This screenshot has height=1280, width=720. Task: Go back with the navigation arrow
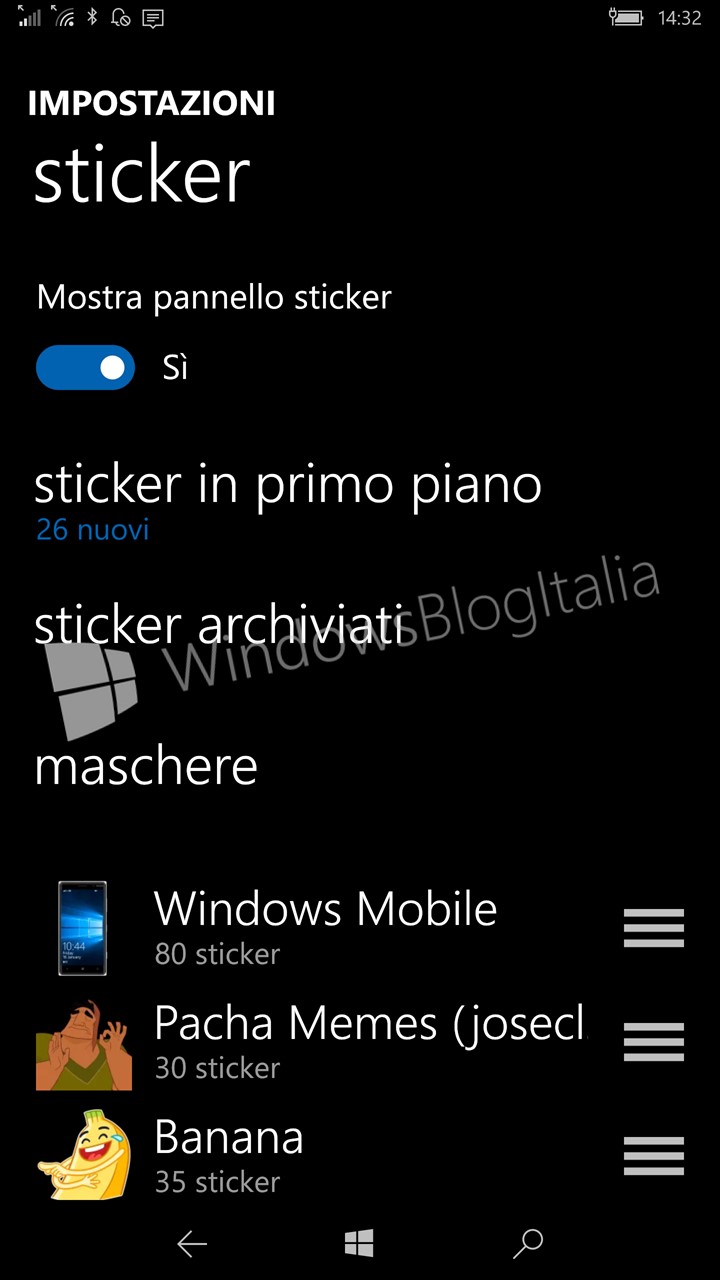[191, 1243]
